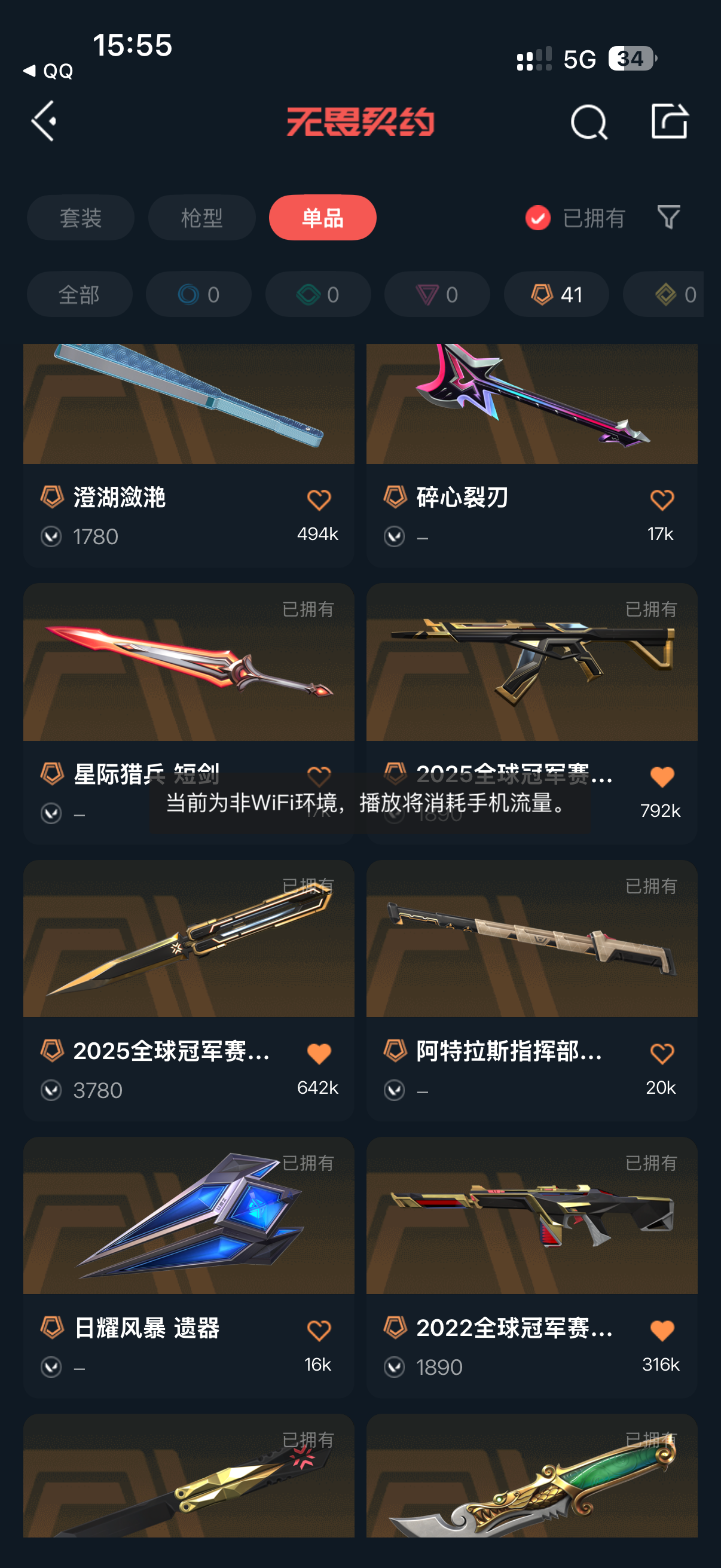Viewport: 721px width, 1568px height.
Task: Filter by the blue circle tier chip
Action: (198, 295)
